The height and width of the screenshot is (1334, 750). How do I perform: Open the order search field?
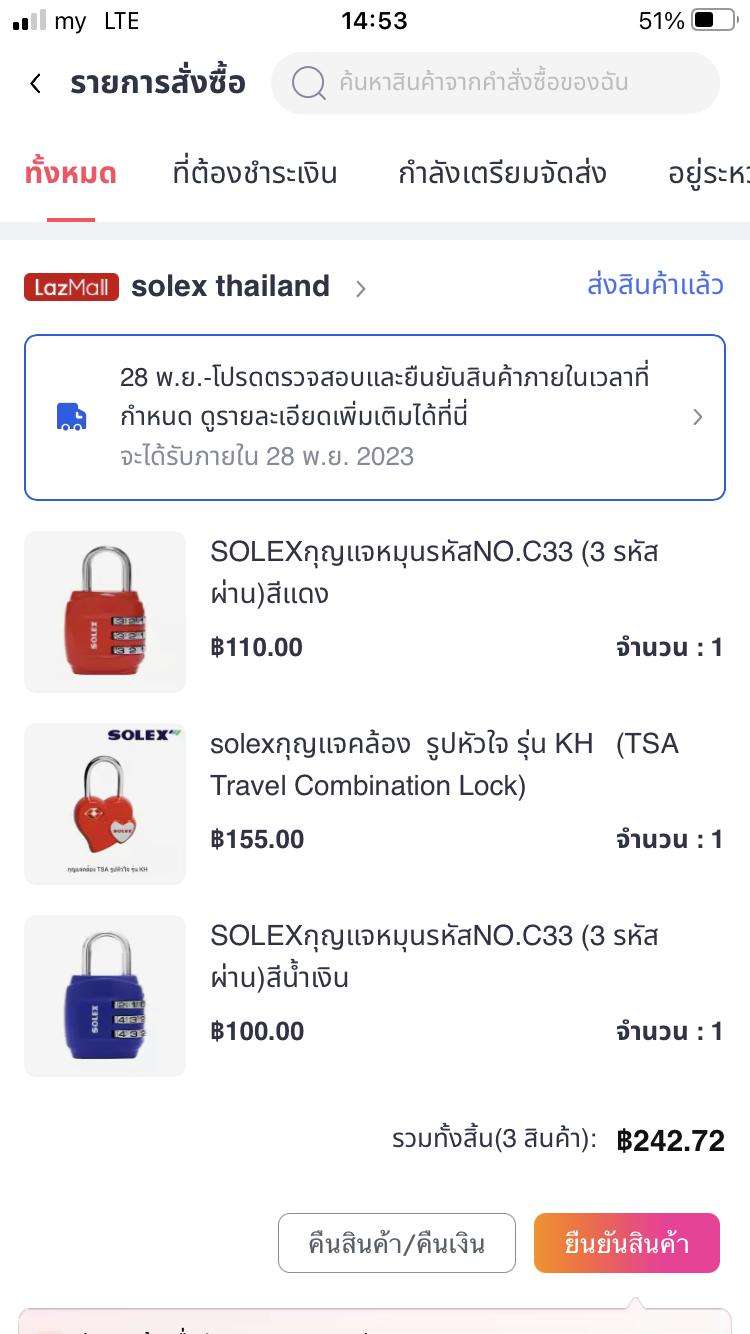tap(495, 83)
